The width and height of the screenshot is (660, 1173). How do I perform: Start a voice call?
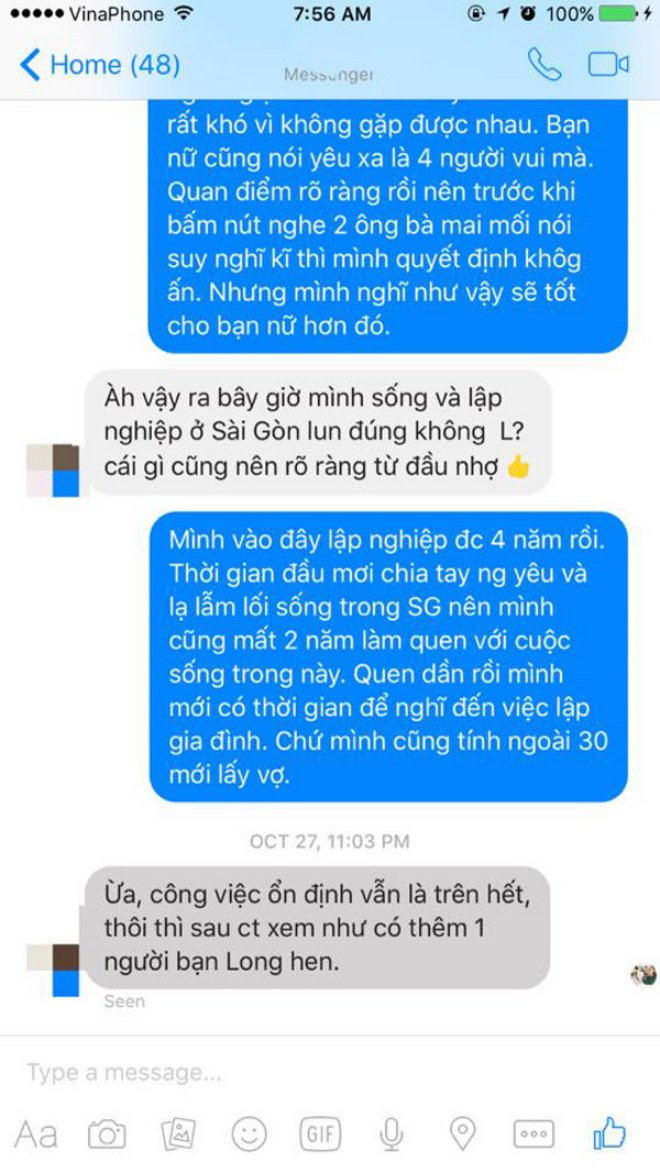coord(544,65)
